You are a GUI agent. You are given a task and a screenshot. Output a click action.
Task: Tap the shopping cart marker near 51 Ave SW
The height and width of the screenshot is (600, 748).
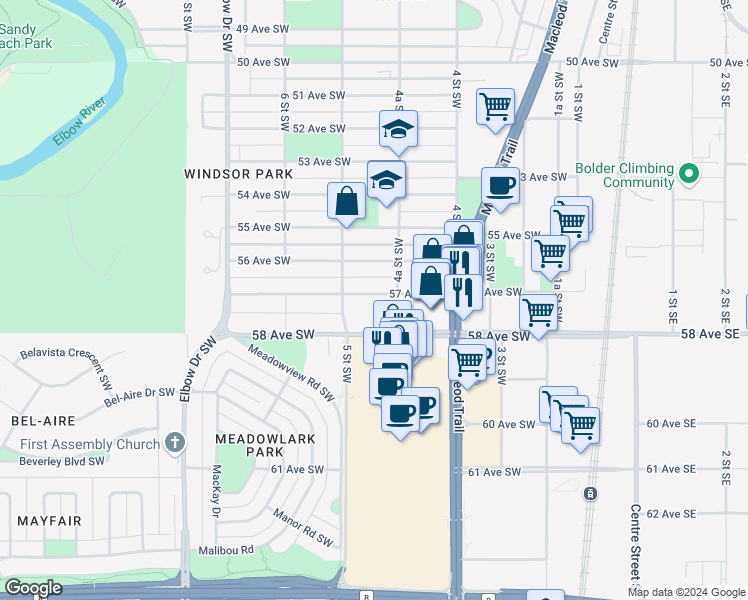pos(495,106)
